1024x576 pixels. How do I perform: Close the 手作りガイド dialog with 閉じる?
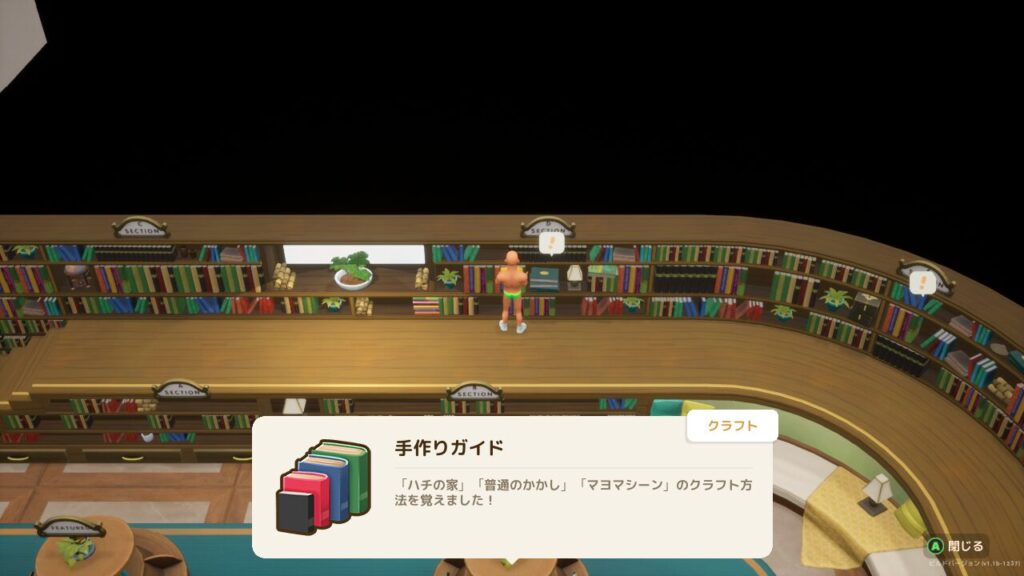[x=956, y=546]
